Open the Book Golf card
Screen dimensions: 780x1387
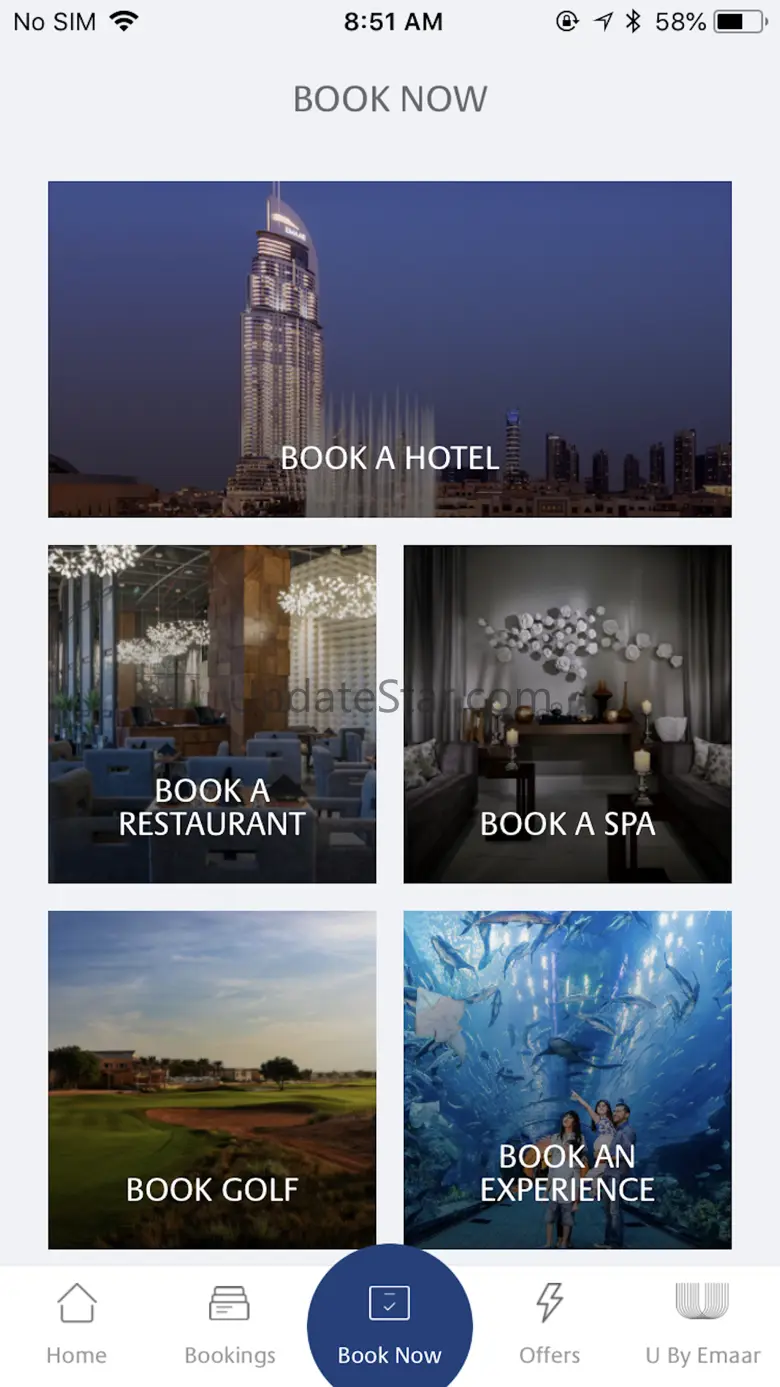[212, 1079]
